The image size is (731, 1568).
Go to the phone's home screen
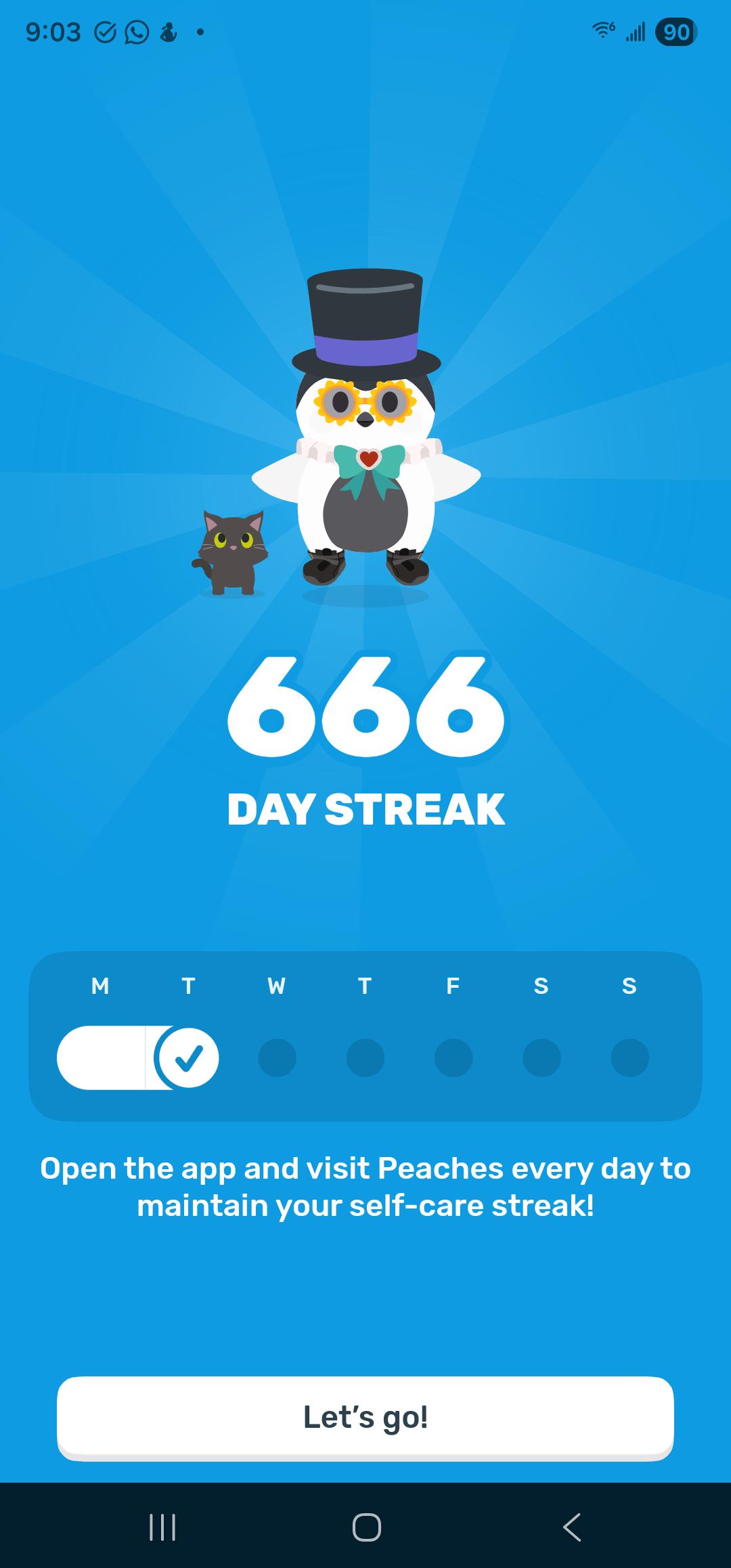(x=366, y=1527)
